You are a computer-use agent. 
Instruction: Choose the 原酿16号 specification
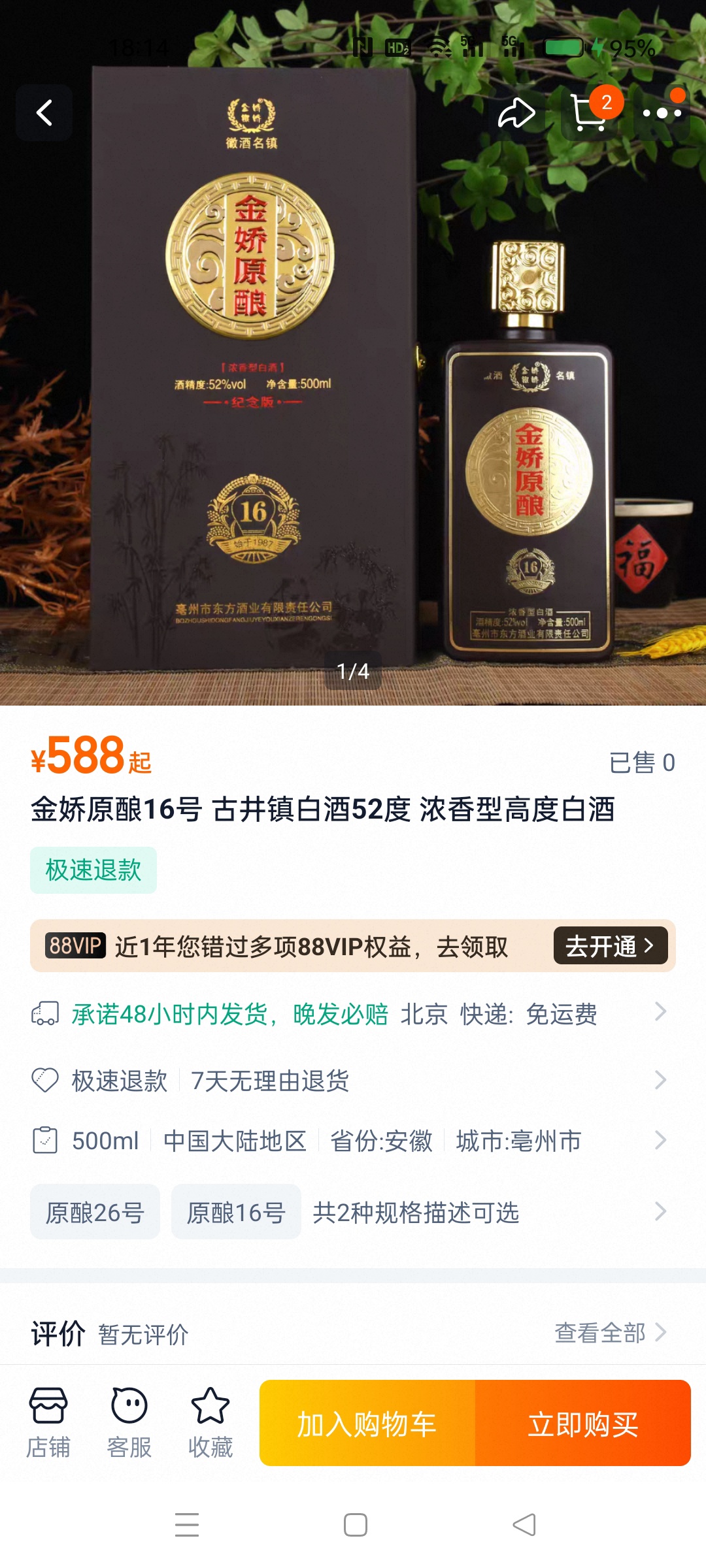tap(236, 1213)
